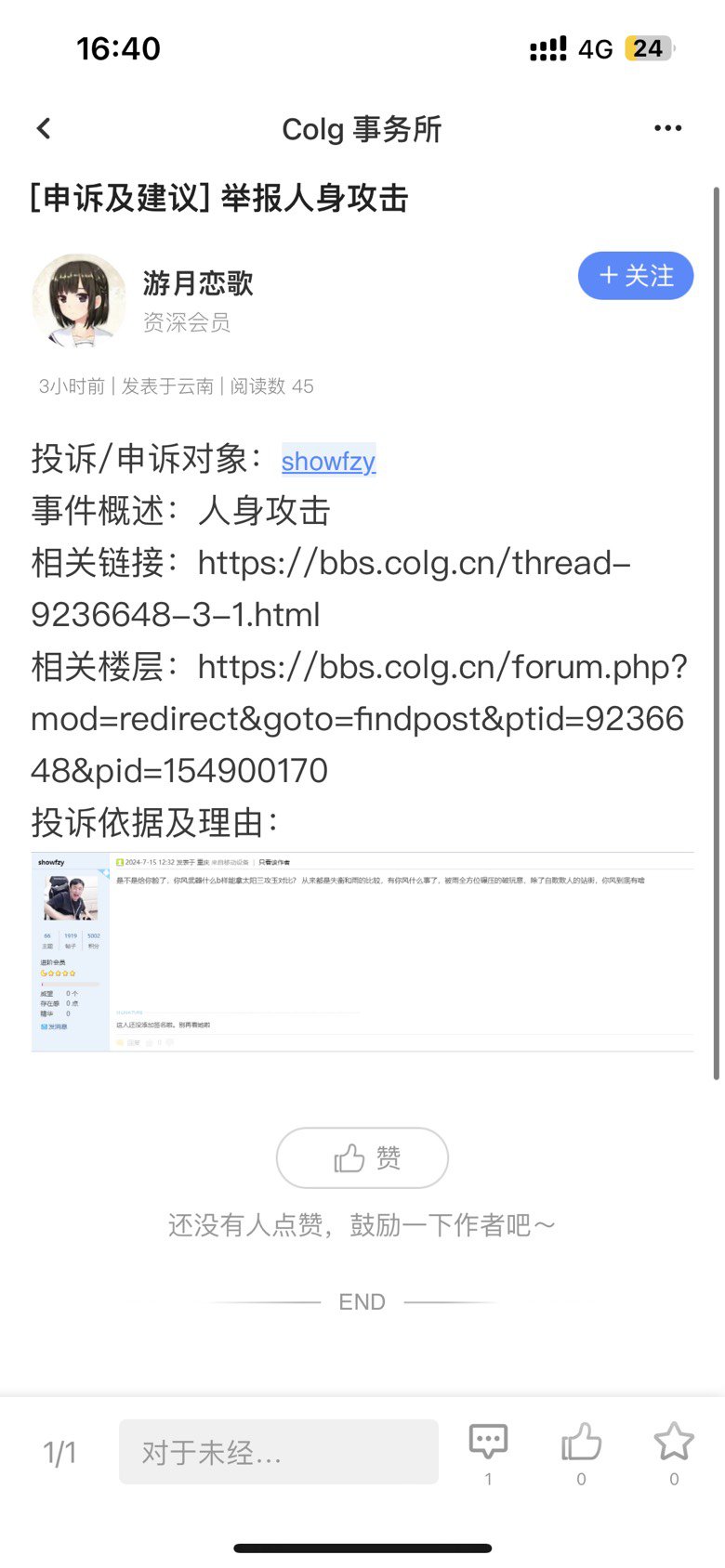The width and height of the screenshot is (725, 1568).
Task: Go back from Colg 事务所 page
Action: [44, 129]
